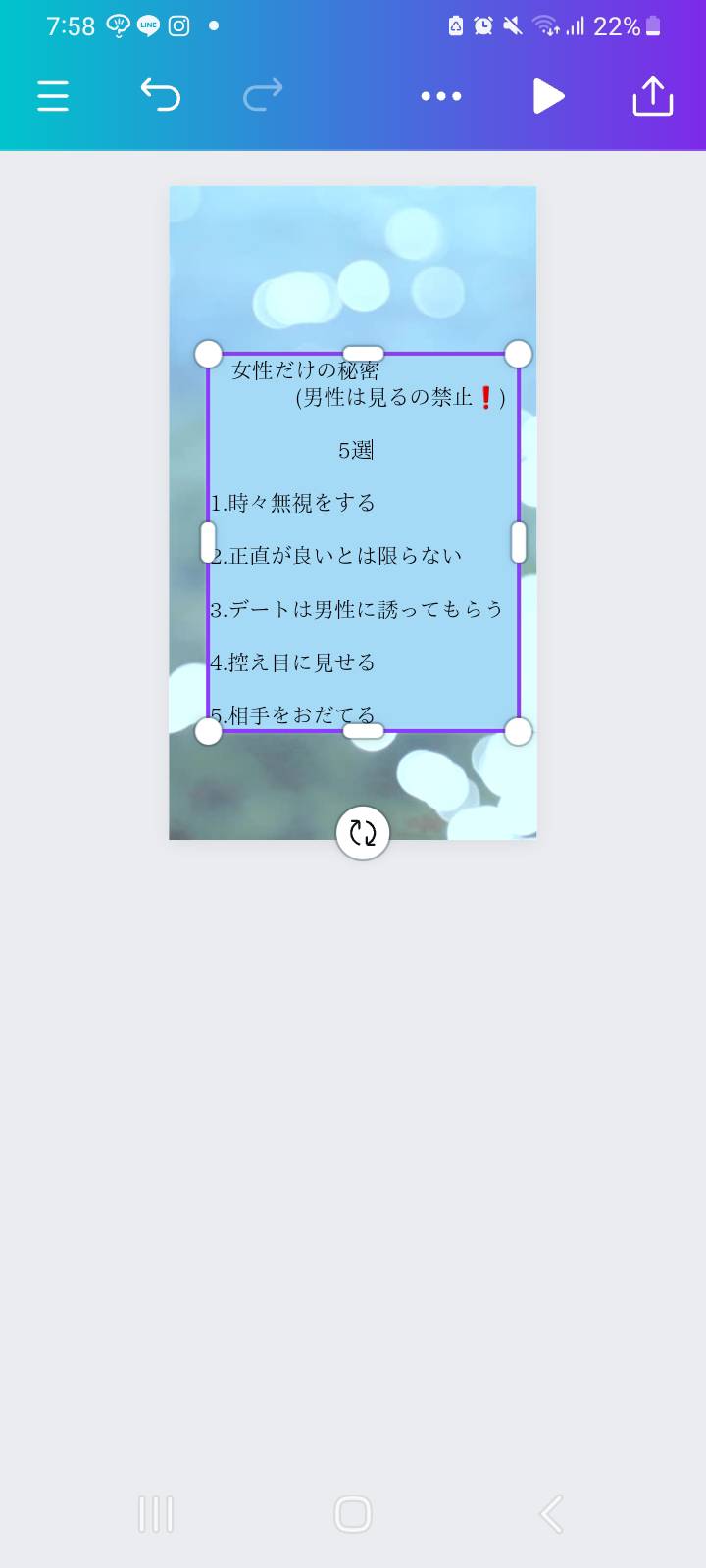The height and width of the screenshot is (1568, 706).
Task: Open the hamburger menu
Action: (x=53, y=96)
